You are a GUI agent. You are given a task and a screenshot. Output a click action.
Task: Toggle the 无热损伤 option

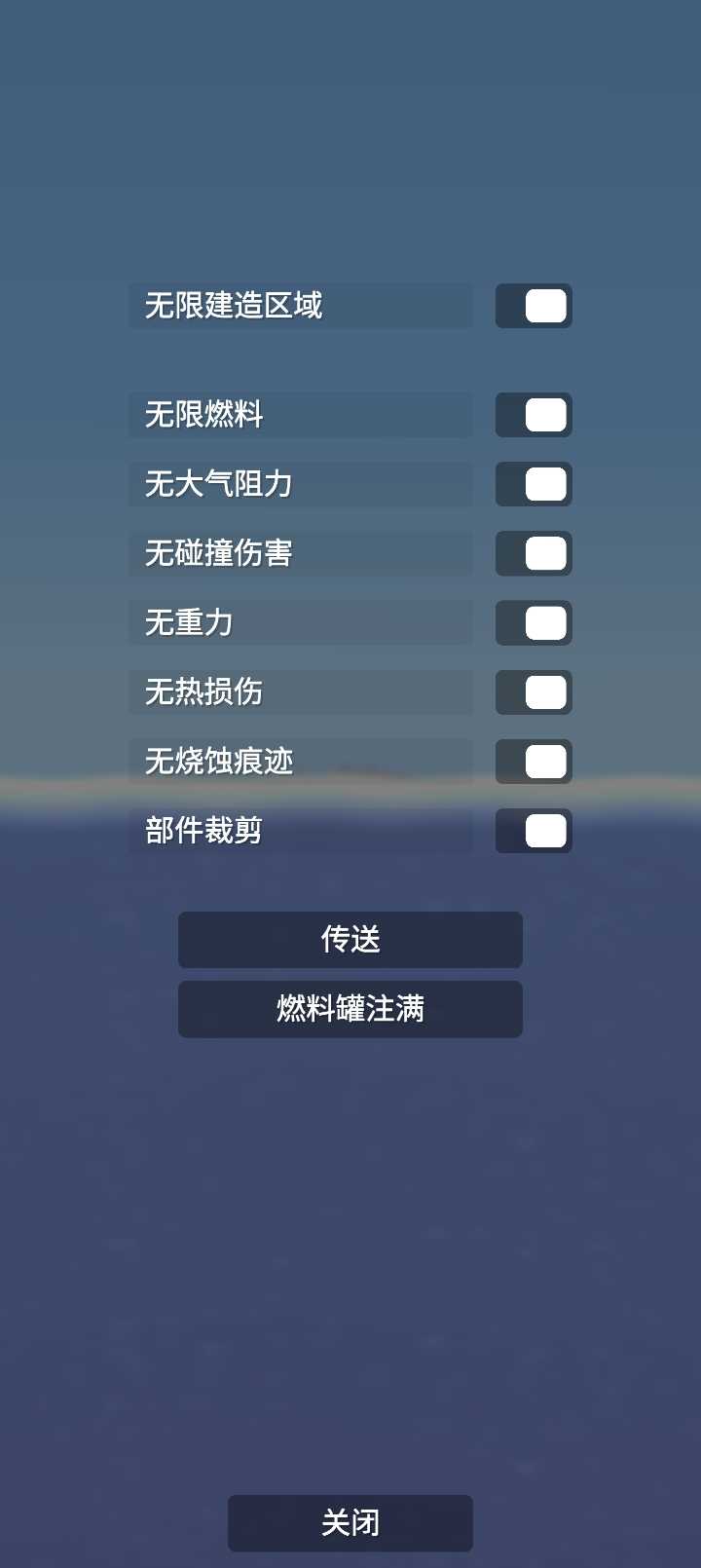click(x=534, y=692)
